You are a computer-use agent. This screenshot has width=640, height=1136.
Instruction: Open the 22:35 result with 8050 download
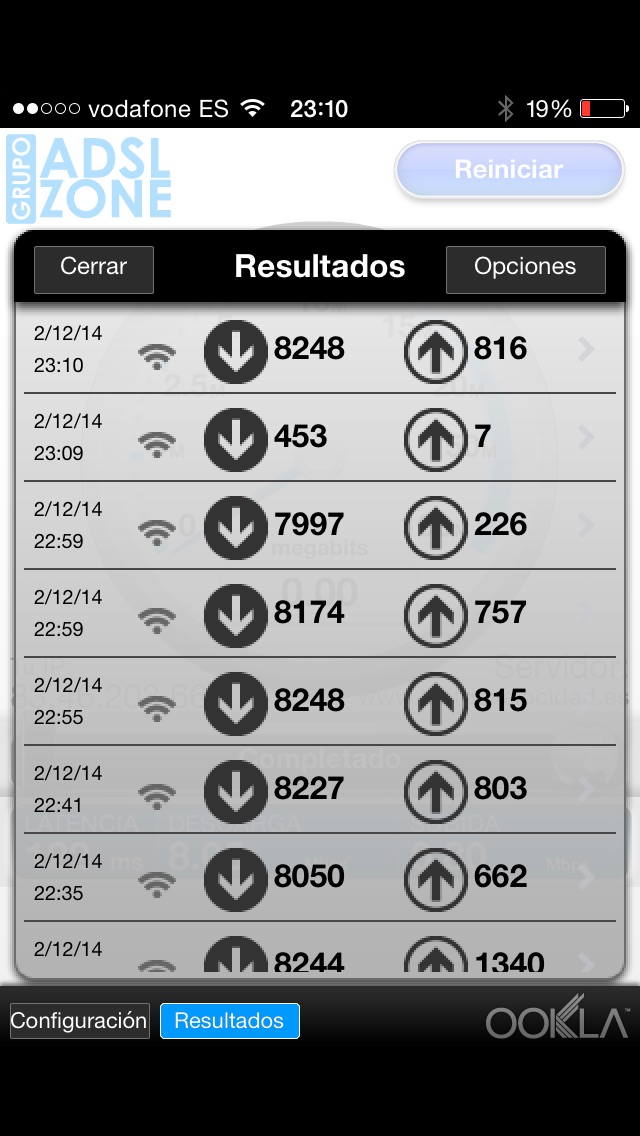tap(320, 877)
